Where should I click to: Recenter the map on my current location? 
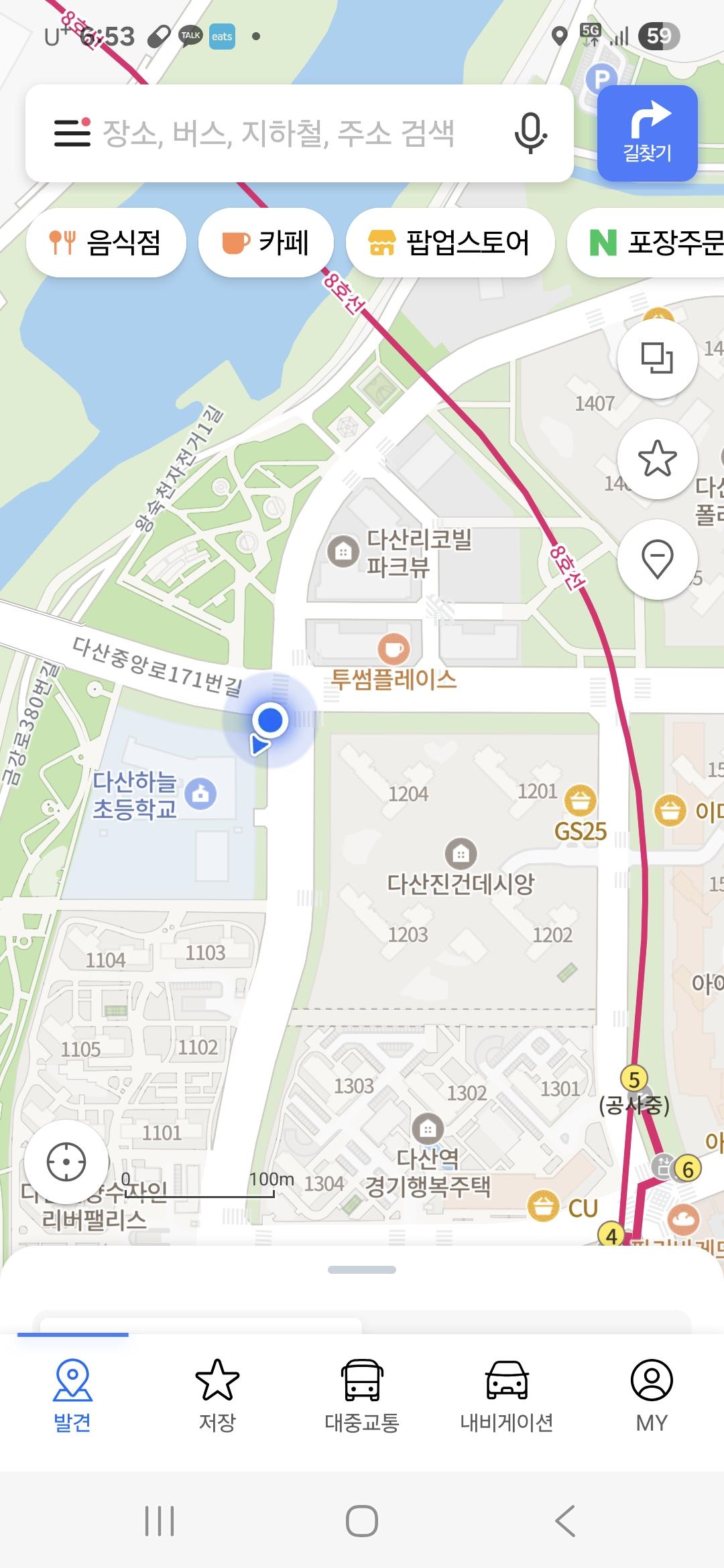click(x=66, y=1161)
